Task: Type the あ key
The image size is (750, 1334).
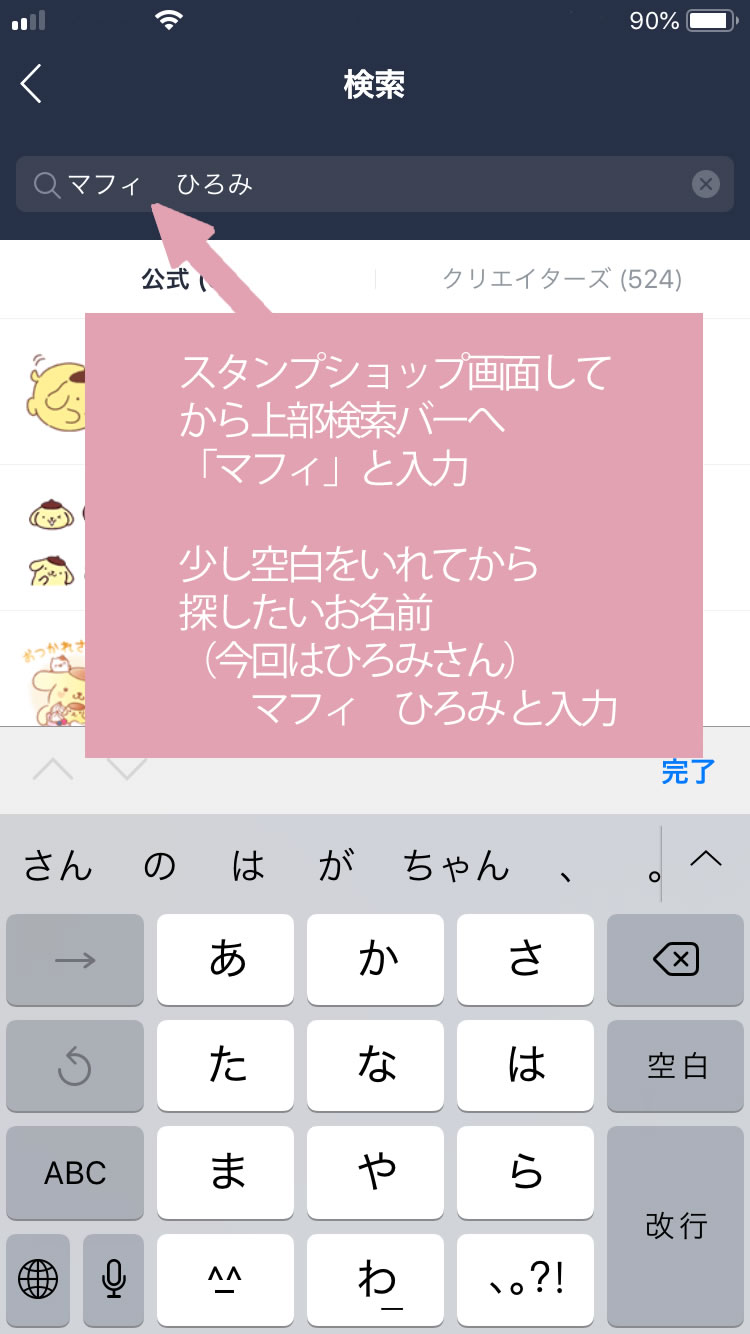Action: (226, 960)
